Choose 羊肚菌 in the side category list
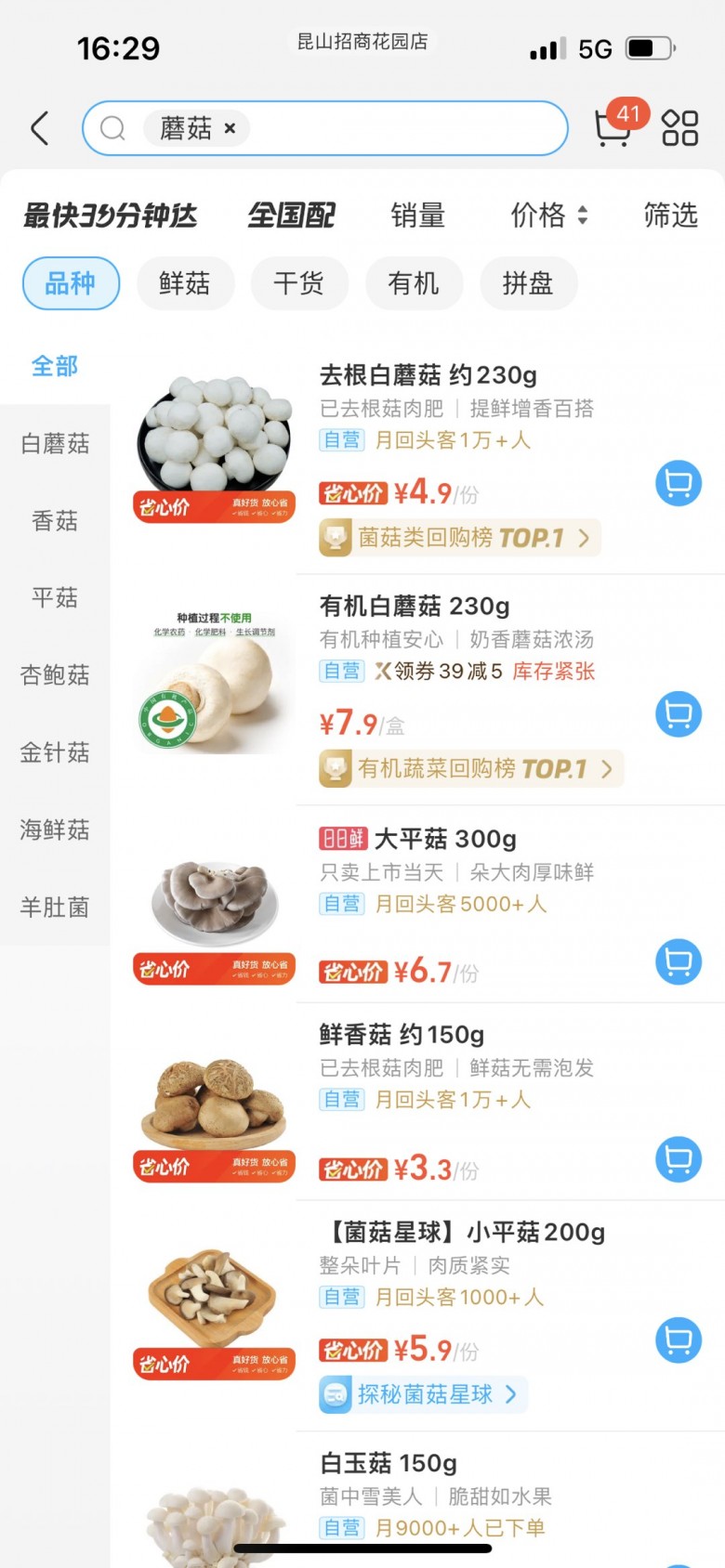 point(55,907)
